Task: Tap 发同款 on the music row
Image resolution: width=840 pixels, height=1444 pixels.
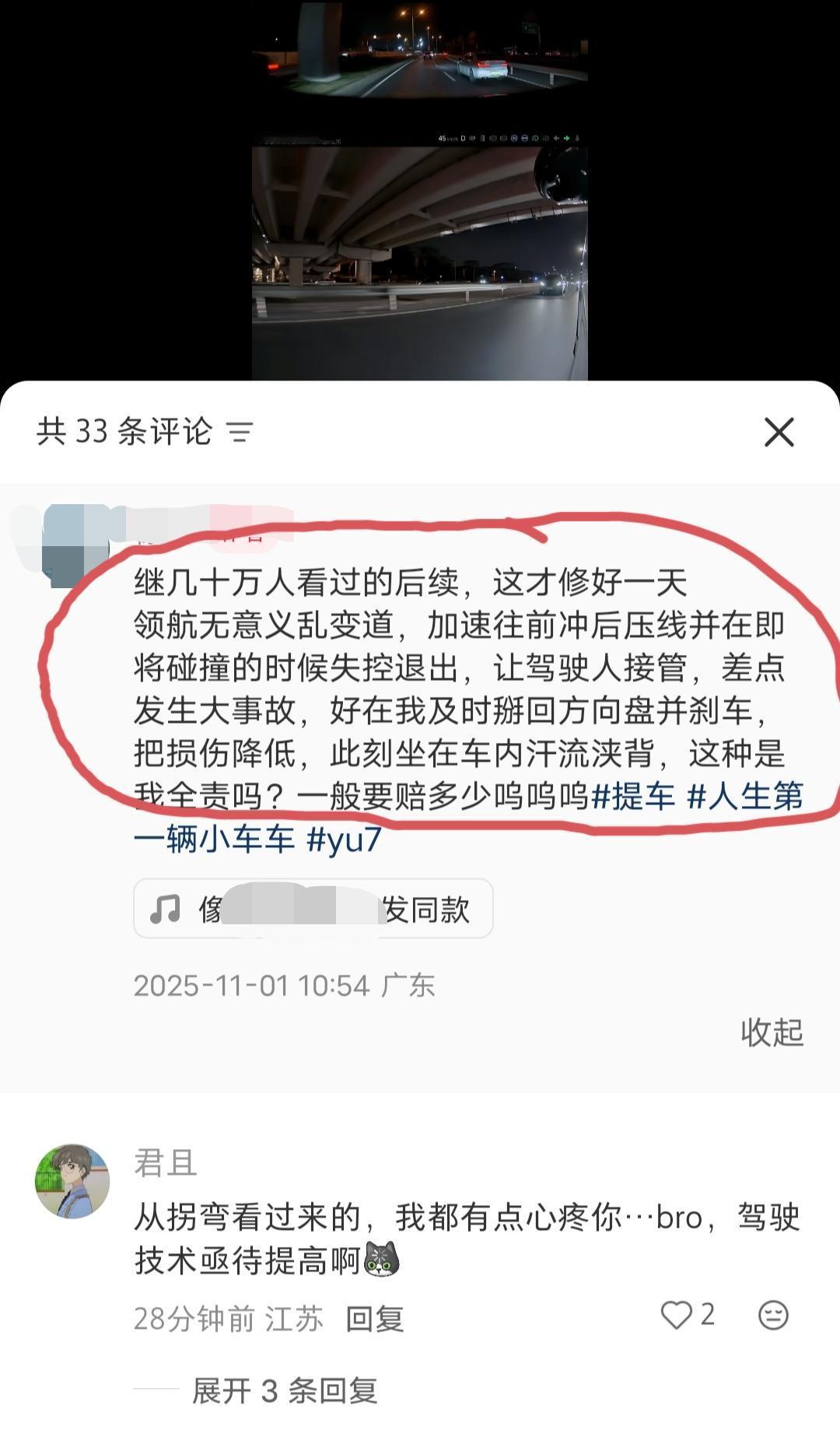Action: coord(429,907)
